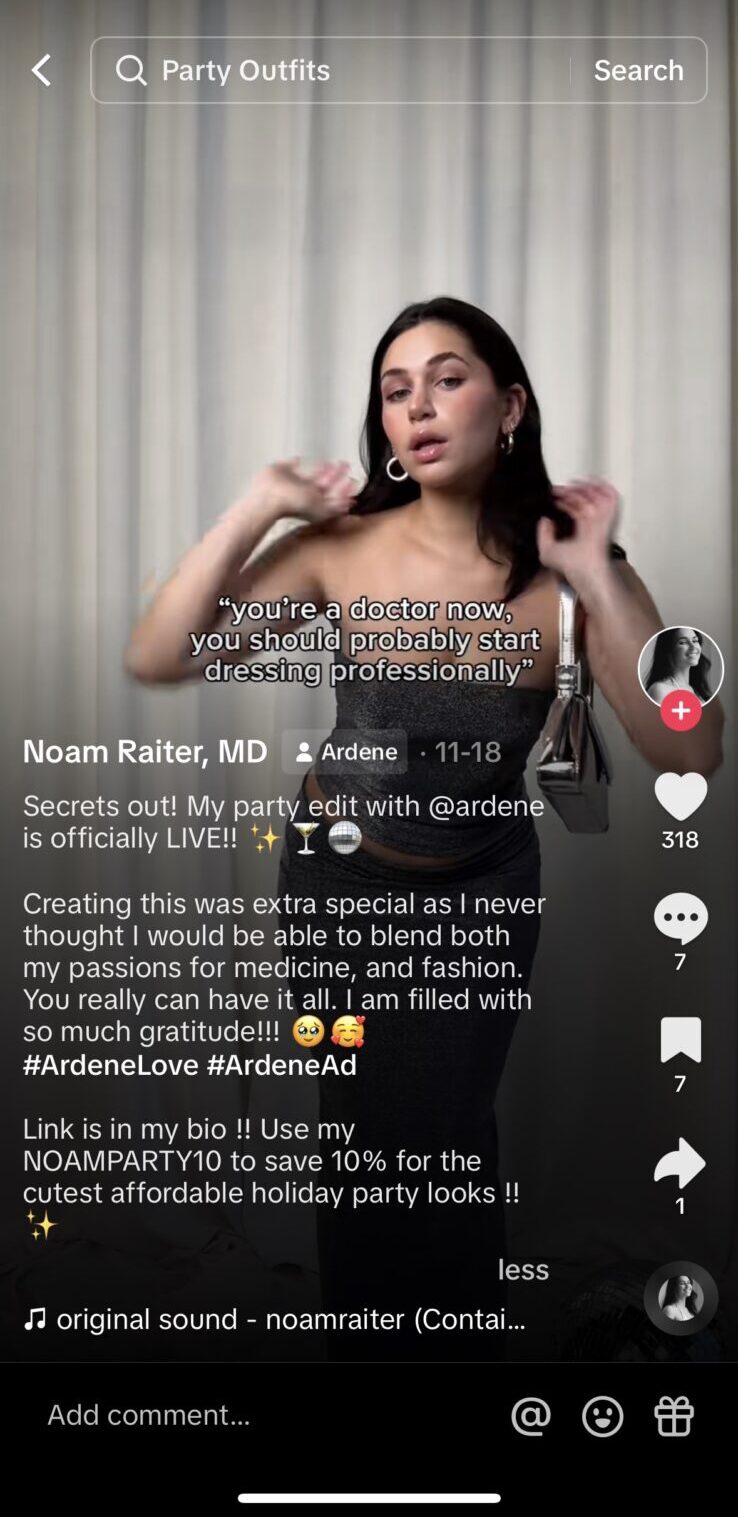Open the spinning sound disc
738x1517 pixels.
(680, 1298)
